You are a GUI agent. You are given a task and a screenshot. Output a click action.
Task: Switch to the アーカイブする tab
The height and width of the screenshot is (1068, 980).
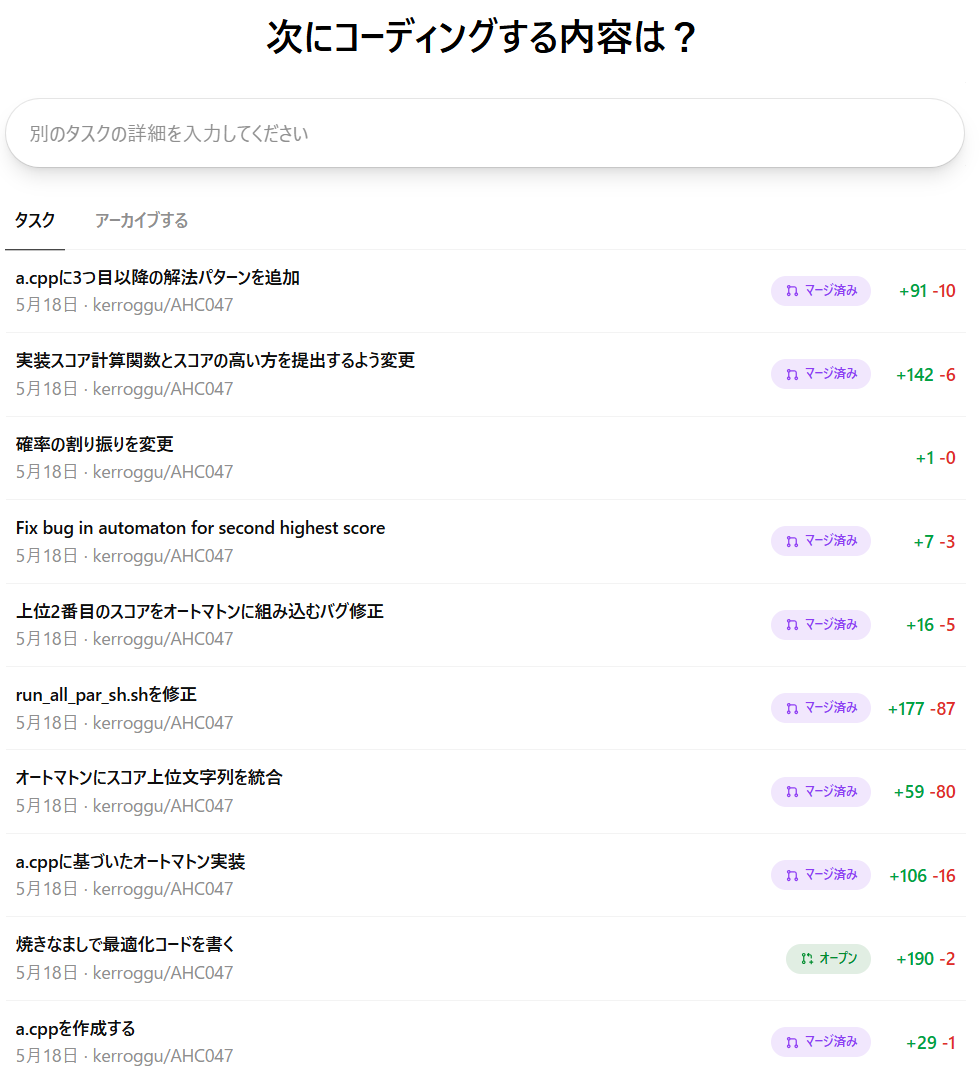141,221
